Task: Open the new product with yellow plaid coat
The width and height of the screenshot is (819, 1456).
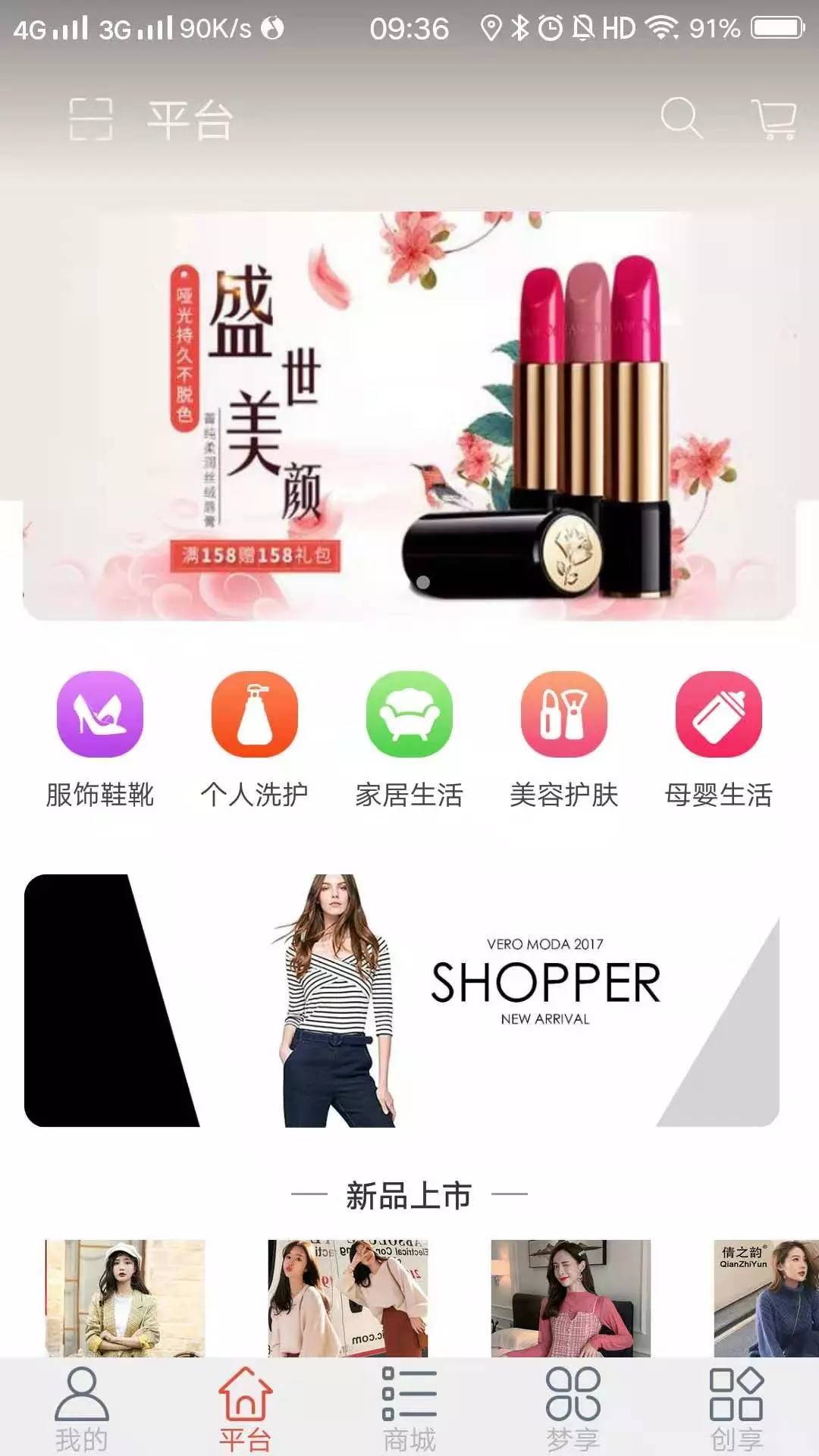Action: [x=125, y=1298]
